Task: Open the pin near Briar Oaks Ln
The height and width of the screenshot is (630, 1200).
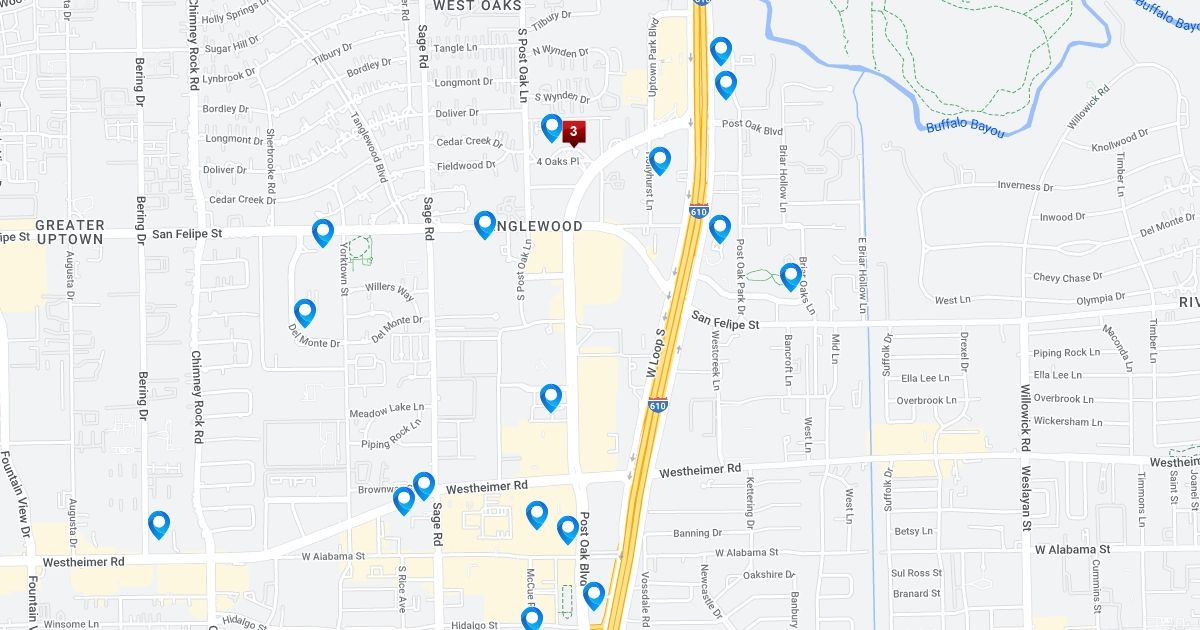Action: pos(790,276)
